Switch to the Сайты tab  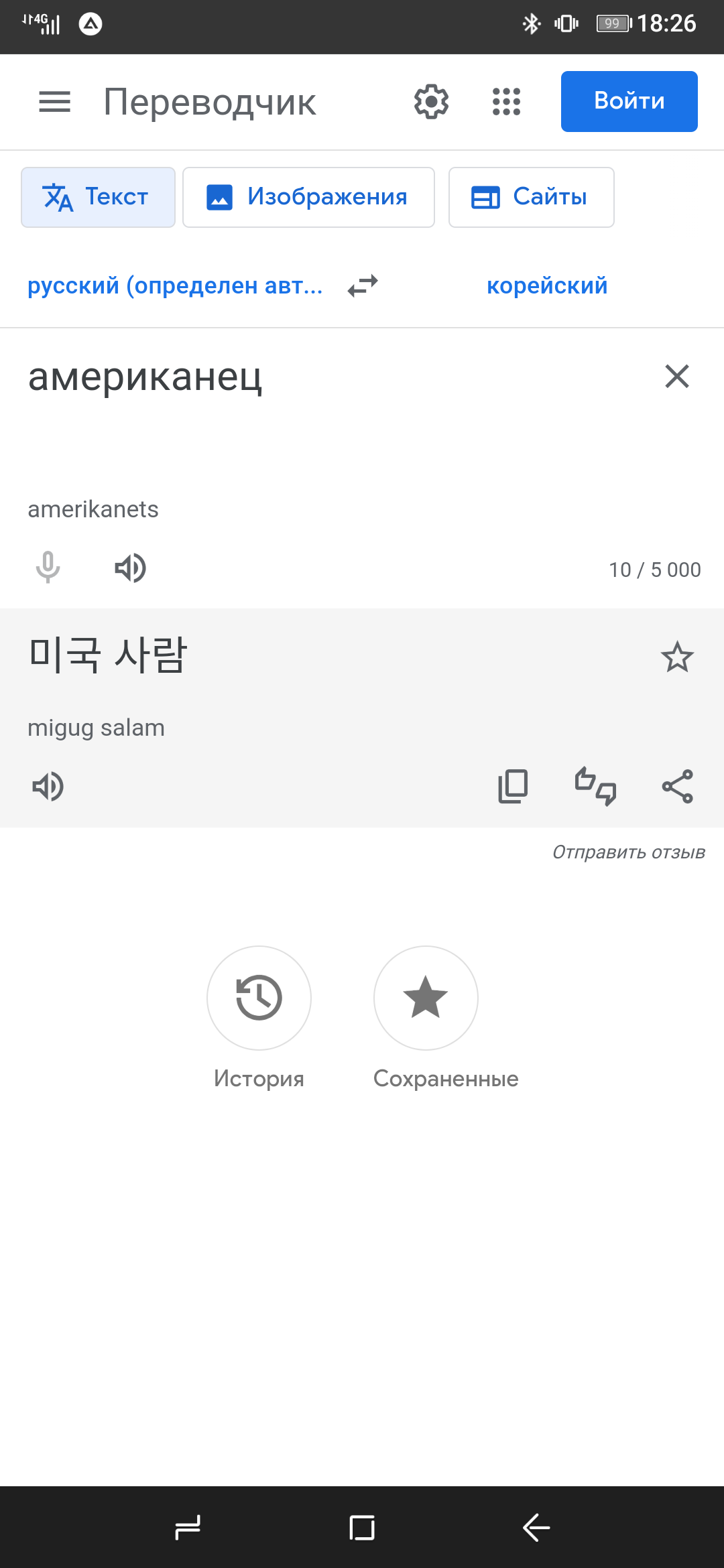[531, 196]
